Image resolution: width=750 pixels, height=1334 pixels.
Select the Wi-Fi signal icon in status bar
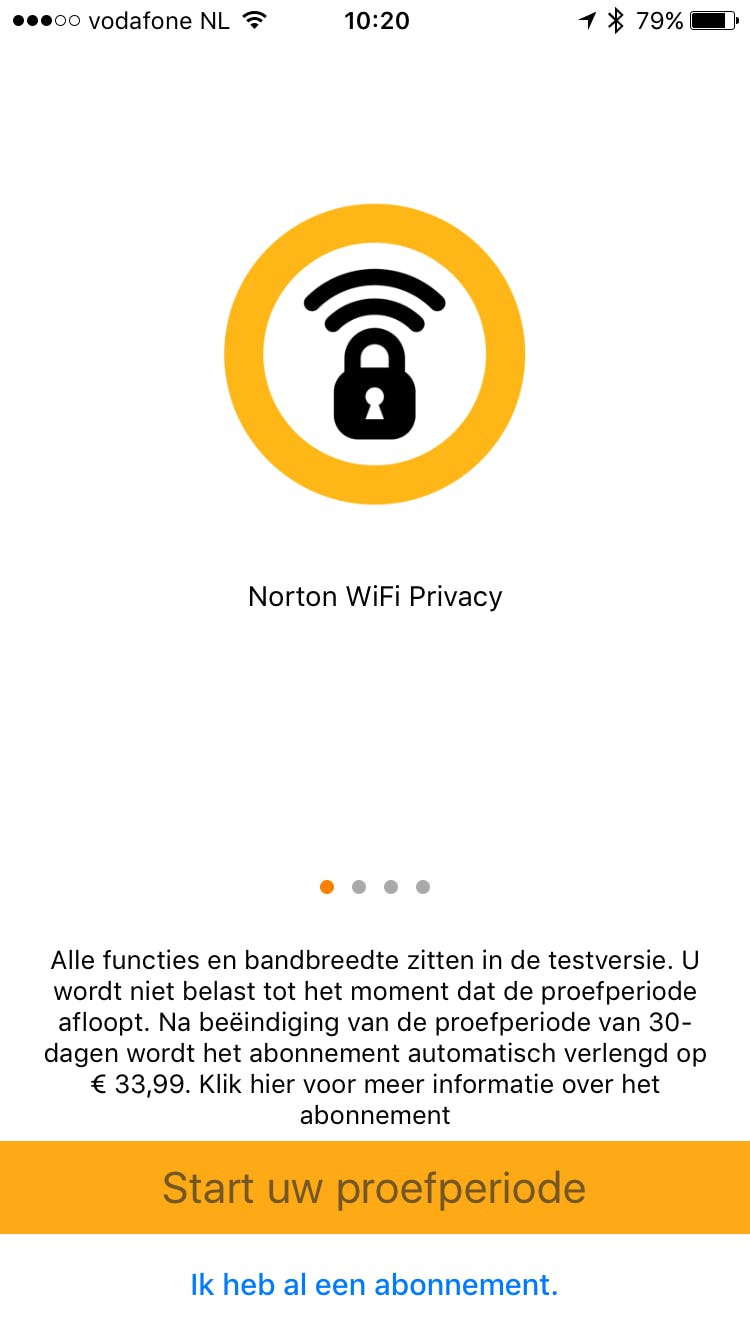[x=256, y=20]
